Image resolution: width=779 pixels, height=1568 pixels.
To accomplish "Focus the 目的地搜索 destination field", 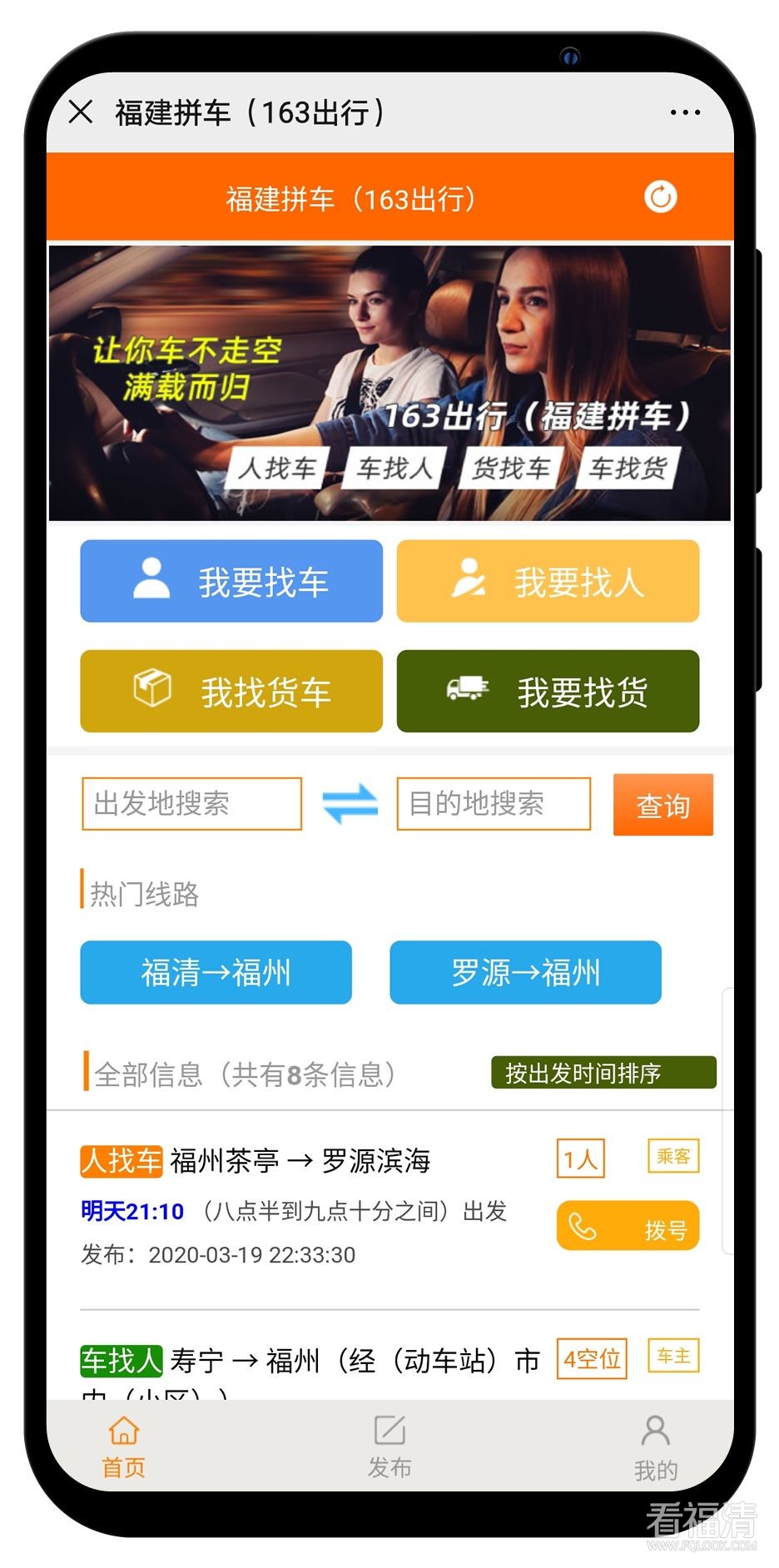I will tap(494, 803).
